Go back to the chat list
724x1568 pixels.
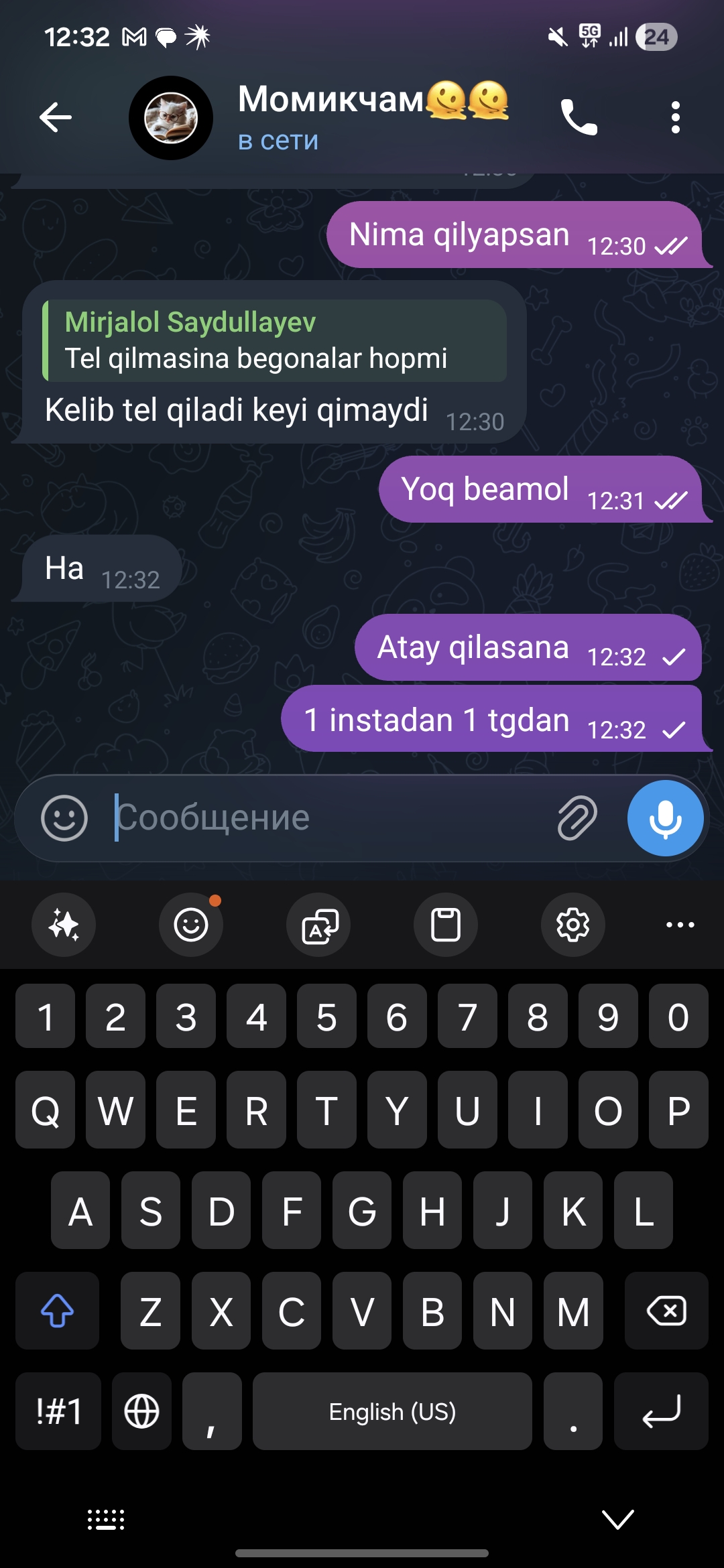(56, 118)
